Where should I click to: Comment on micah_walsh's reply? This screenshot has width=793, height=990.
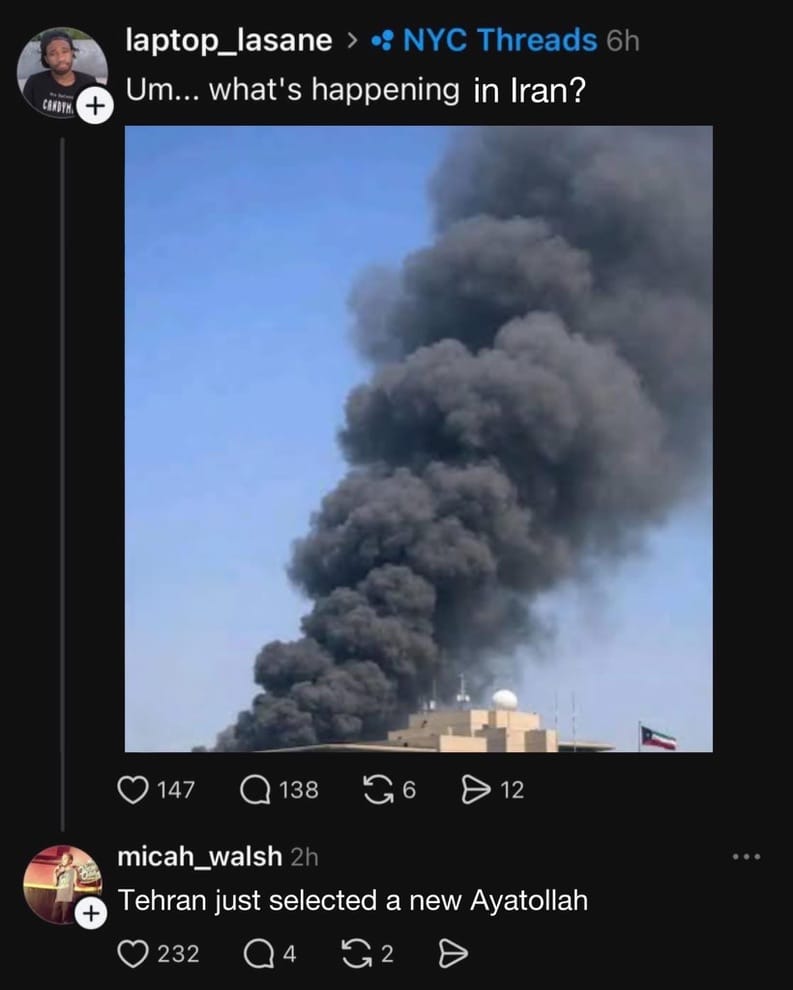click(x=256, y=953)
